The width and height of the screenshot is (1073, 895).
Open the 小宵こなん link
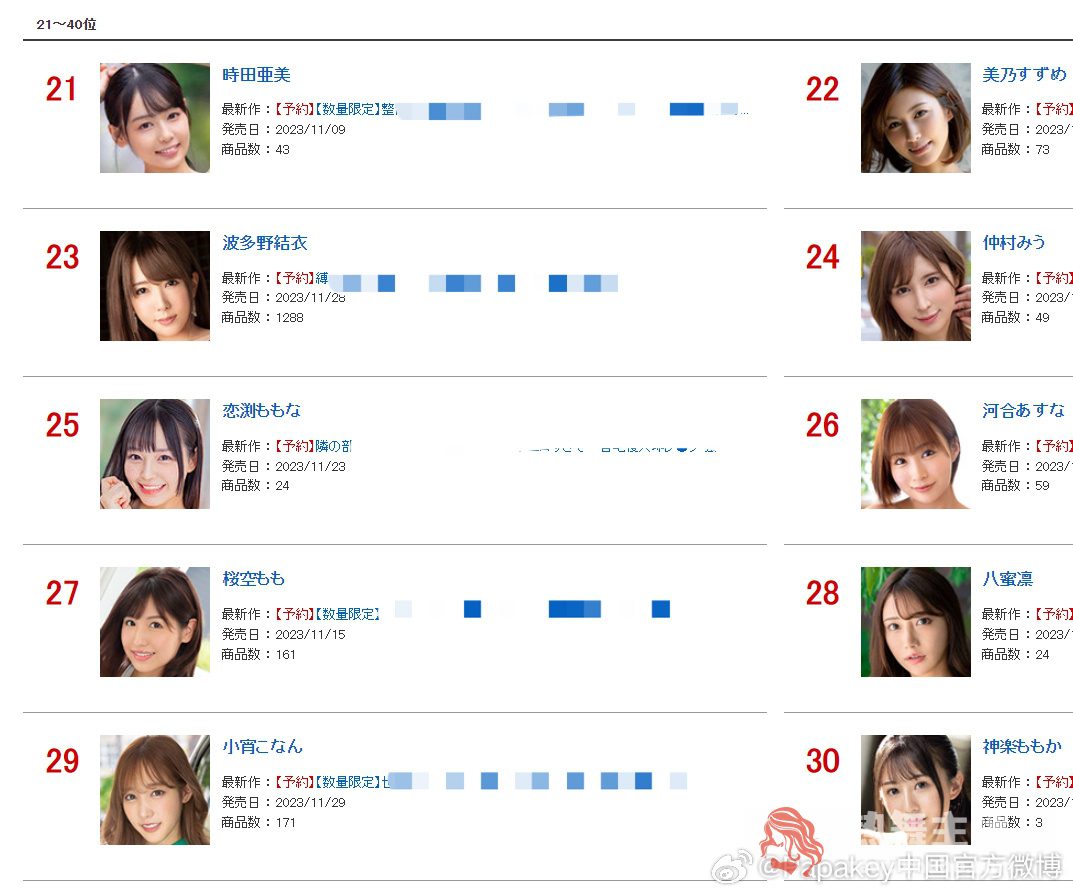(x=262, y=747)
